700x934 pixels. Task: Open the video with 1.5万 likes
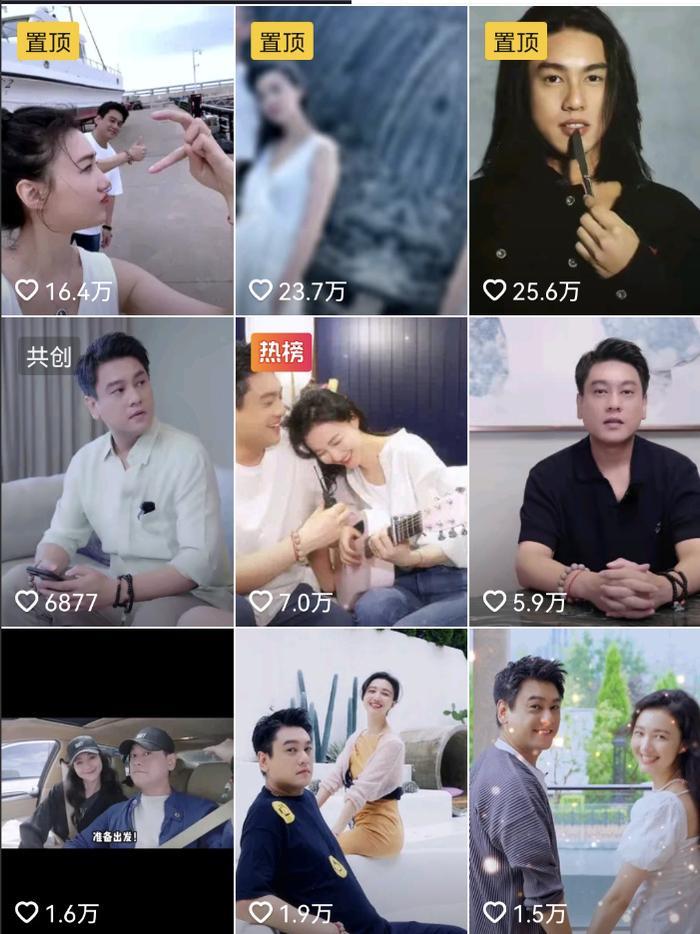[584, 780]
